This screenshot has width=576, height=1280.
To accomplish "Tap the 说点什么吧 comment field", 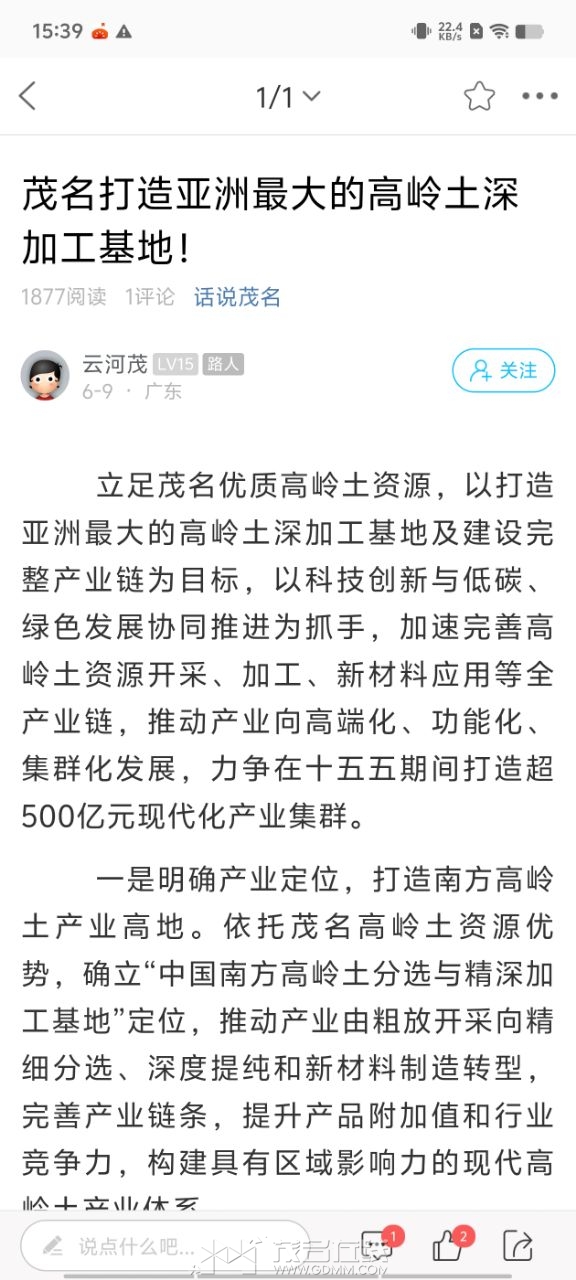I will (x=164, y=1245).
